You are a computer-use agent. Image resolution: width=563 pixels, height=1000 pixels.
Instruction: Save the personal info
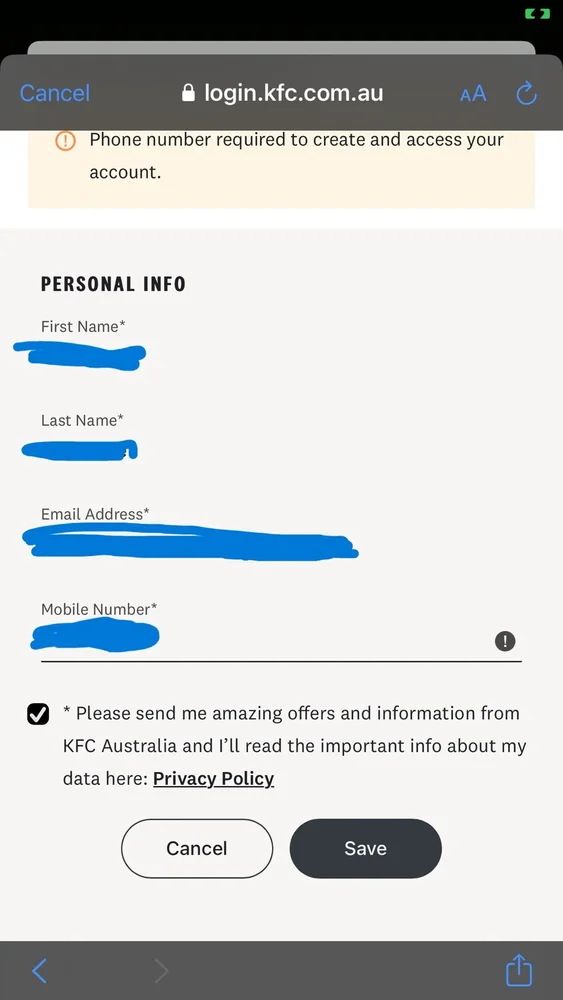point(365,848)
